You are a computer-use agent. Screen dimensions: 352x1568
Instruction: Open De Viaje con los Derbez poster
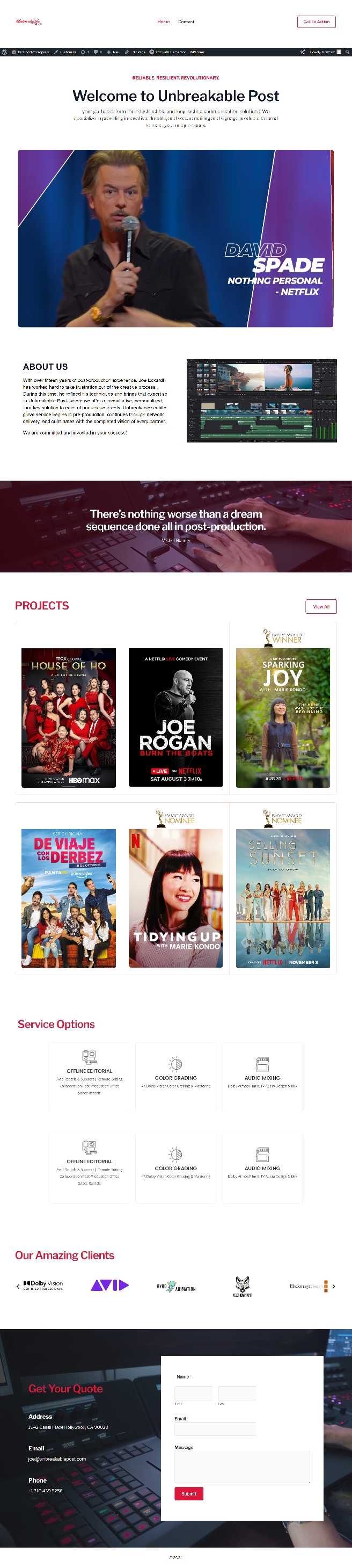pyautogui.click(x=69, y=898)
